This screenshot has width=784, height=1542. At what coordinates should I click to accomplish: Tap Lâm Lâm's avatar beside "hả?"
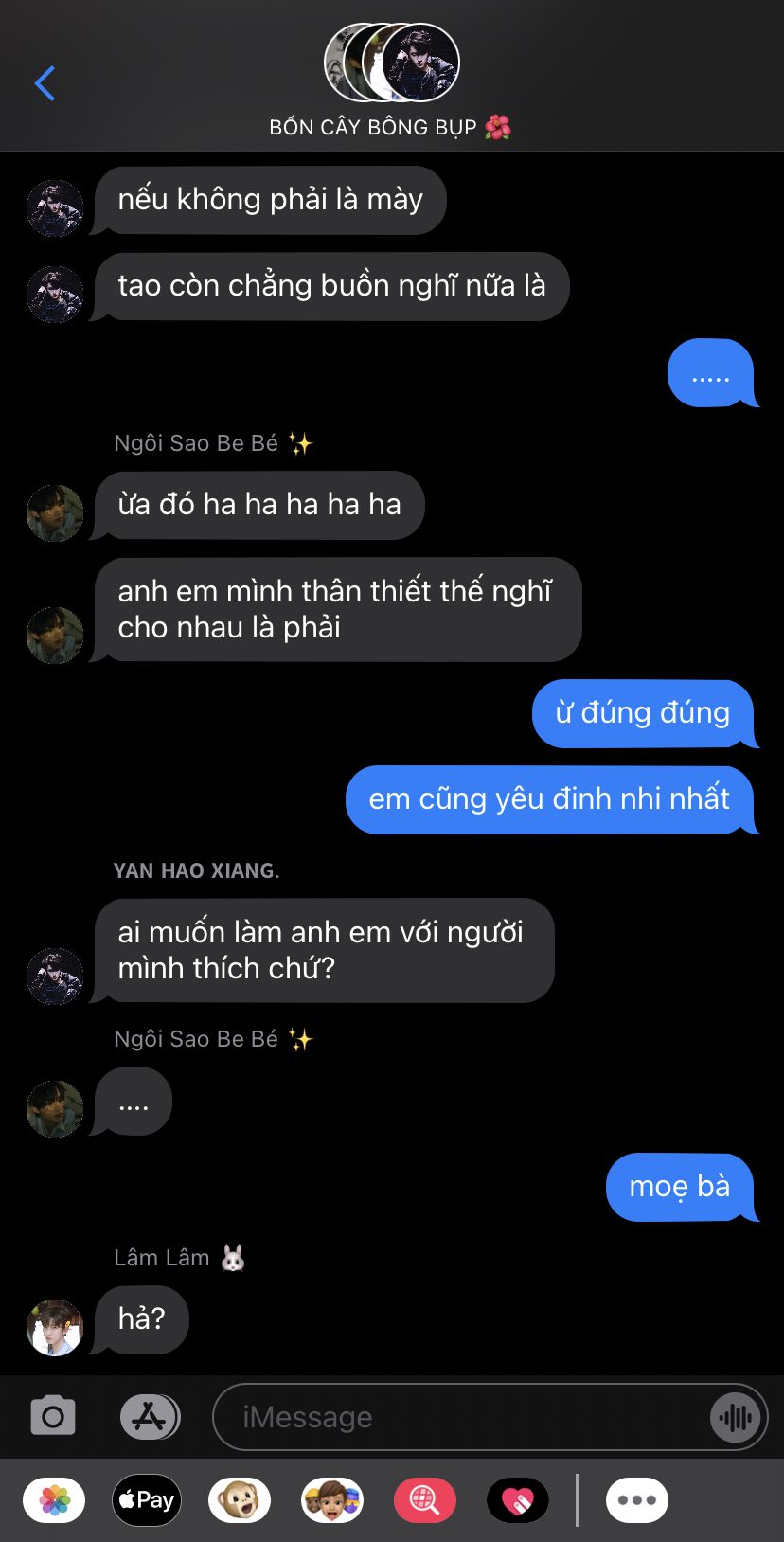click(55, 1327)
